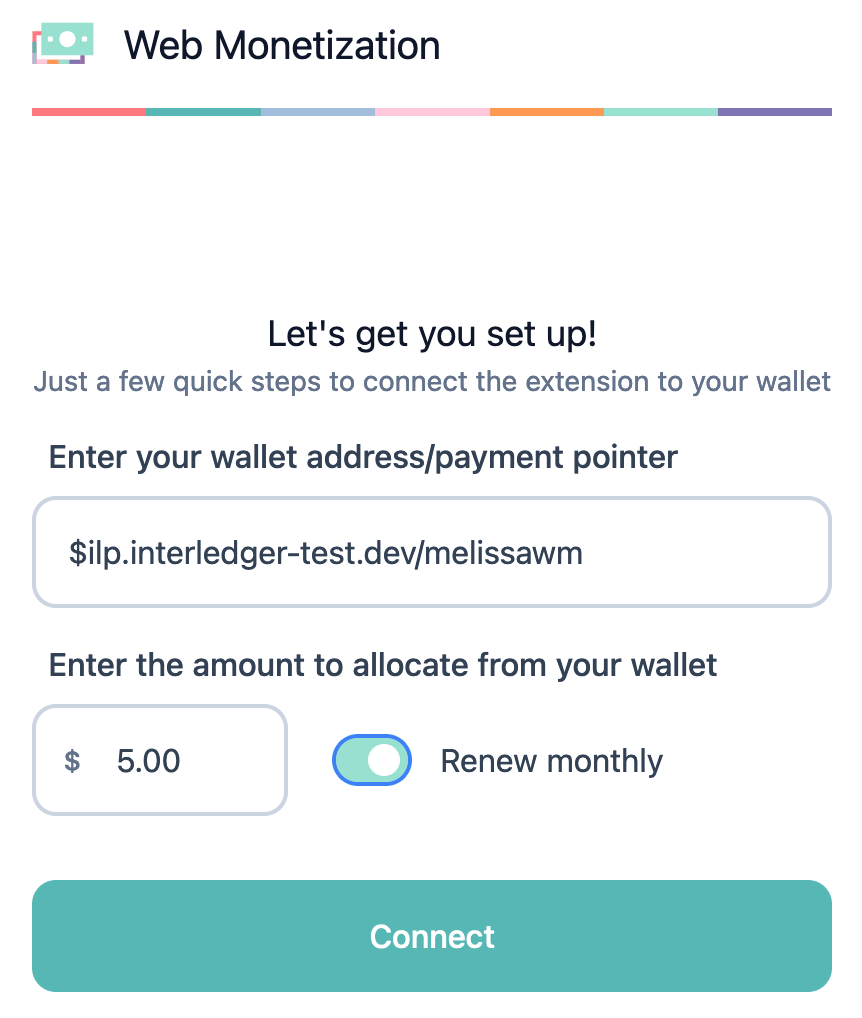862x1018 pixels.
Task: Click the orange section of the divider bar
Action: coord(547,112)
